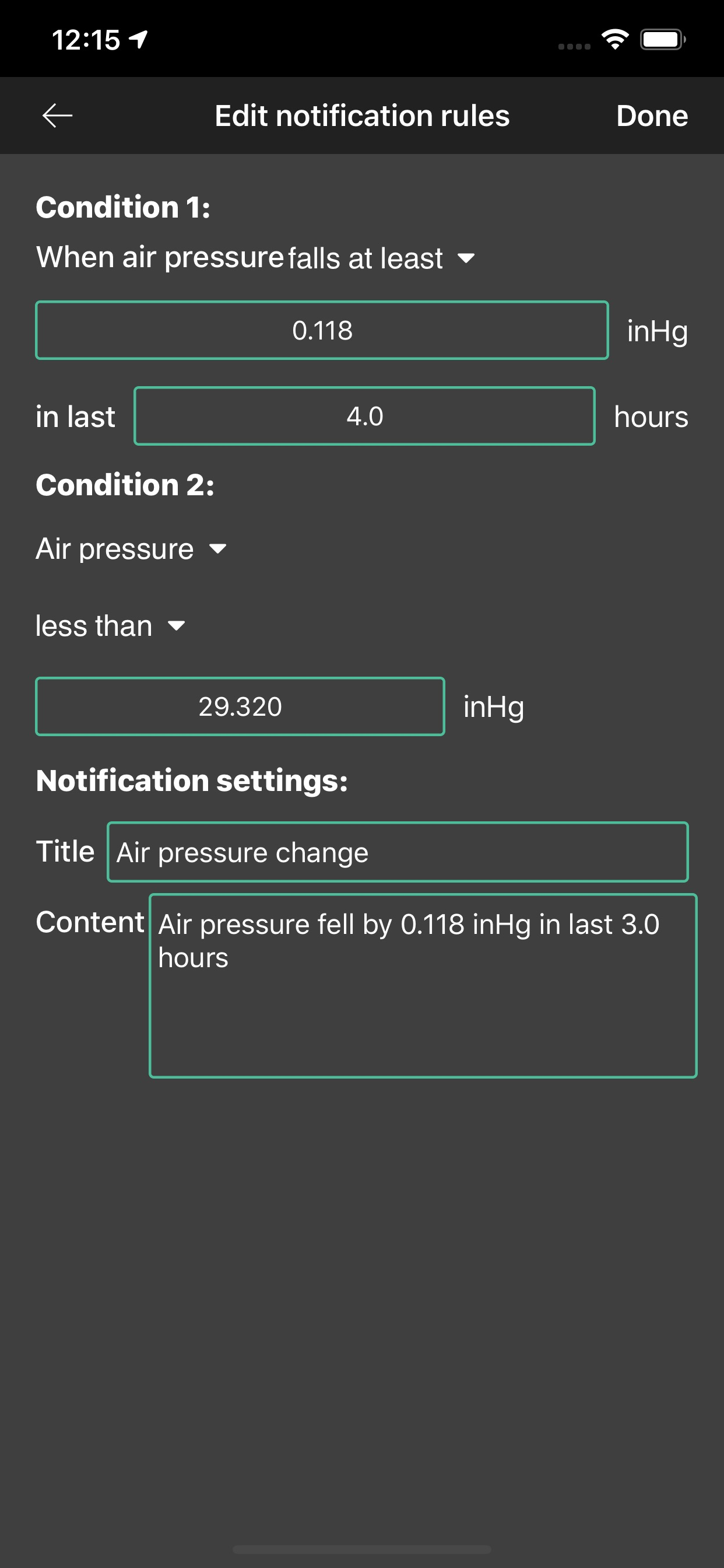The height and width of the screenshot is (1568, 724).
Task: Click the 'Condition 1:' heading
Action: tap(122, 206)
